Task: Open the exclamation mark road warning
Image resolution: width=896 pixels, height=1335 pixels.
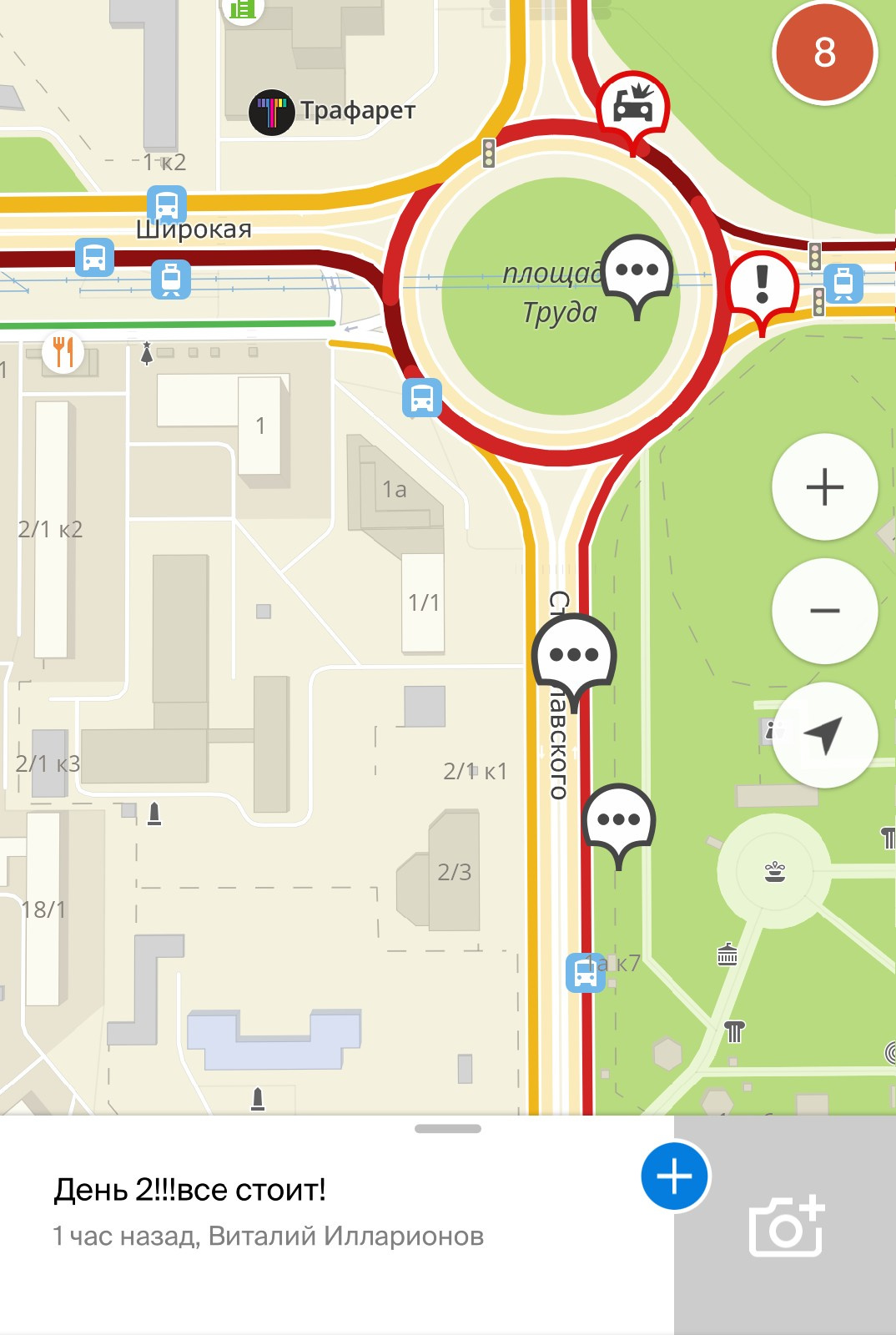Action: click(x=763, y=286)
